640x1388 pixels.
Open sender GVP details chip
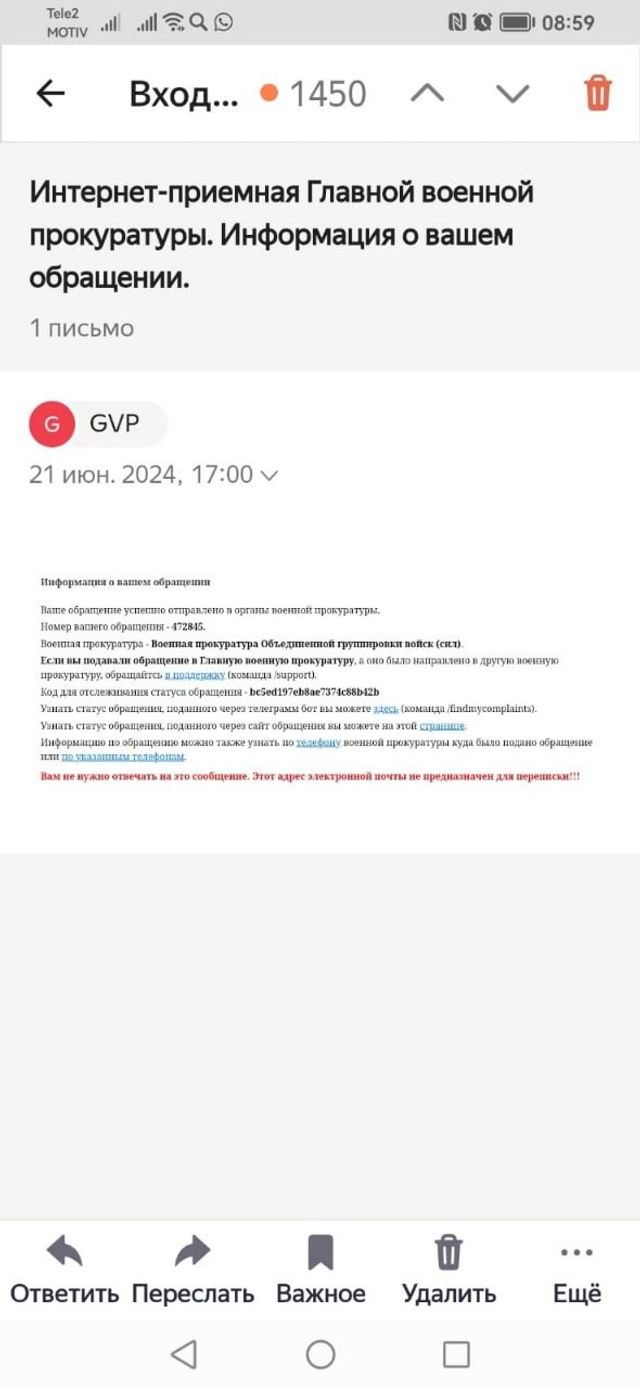[x=98, y=424]
